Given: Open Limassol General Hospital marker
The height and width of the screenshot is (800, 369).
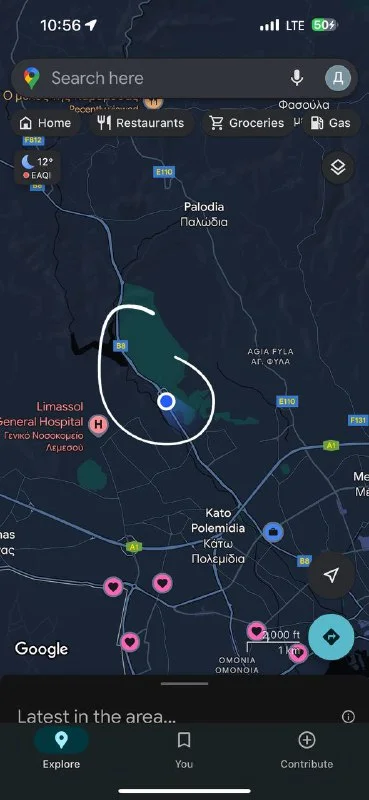Looking at the screenshot, I should point(98,424).
